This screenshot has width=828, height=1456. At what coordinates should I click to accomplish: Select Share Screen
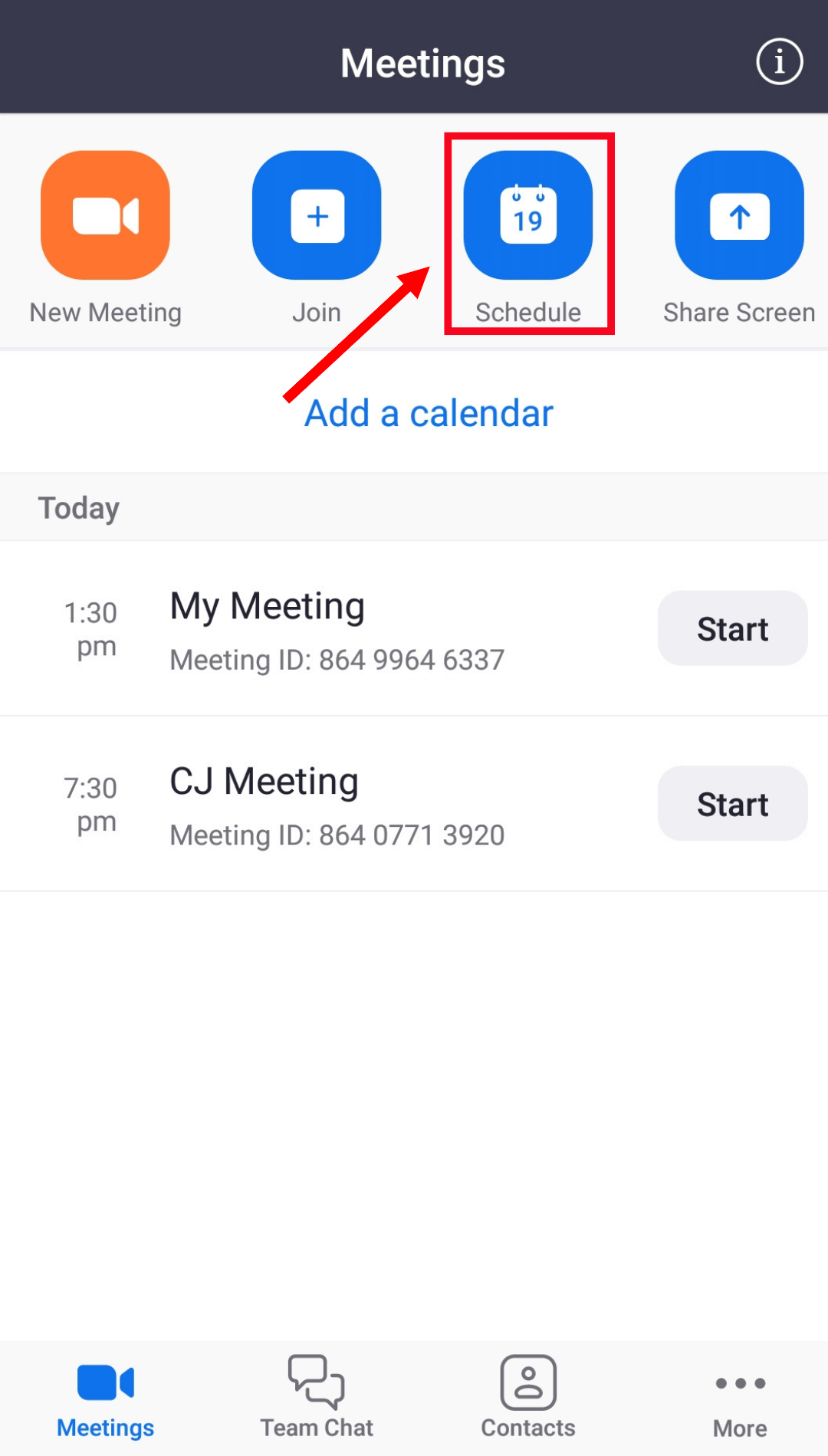739,215
